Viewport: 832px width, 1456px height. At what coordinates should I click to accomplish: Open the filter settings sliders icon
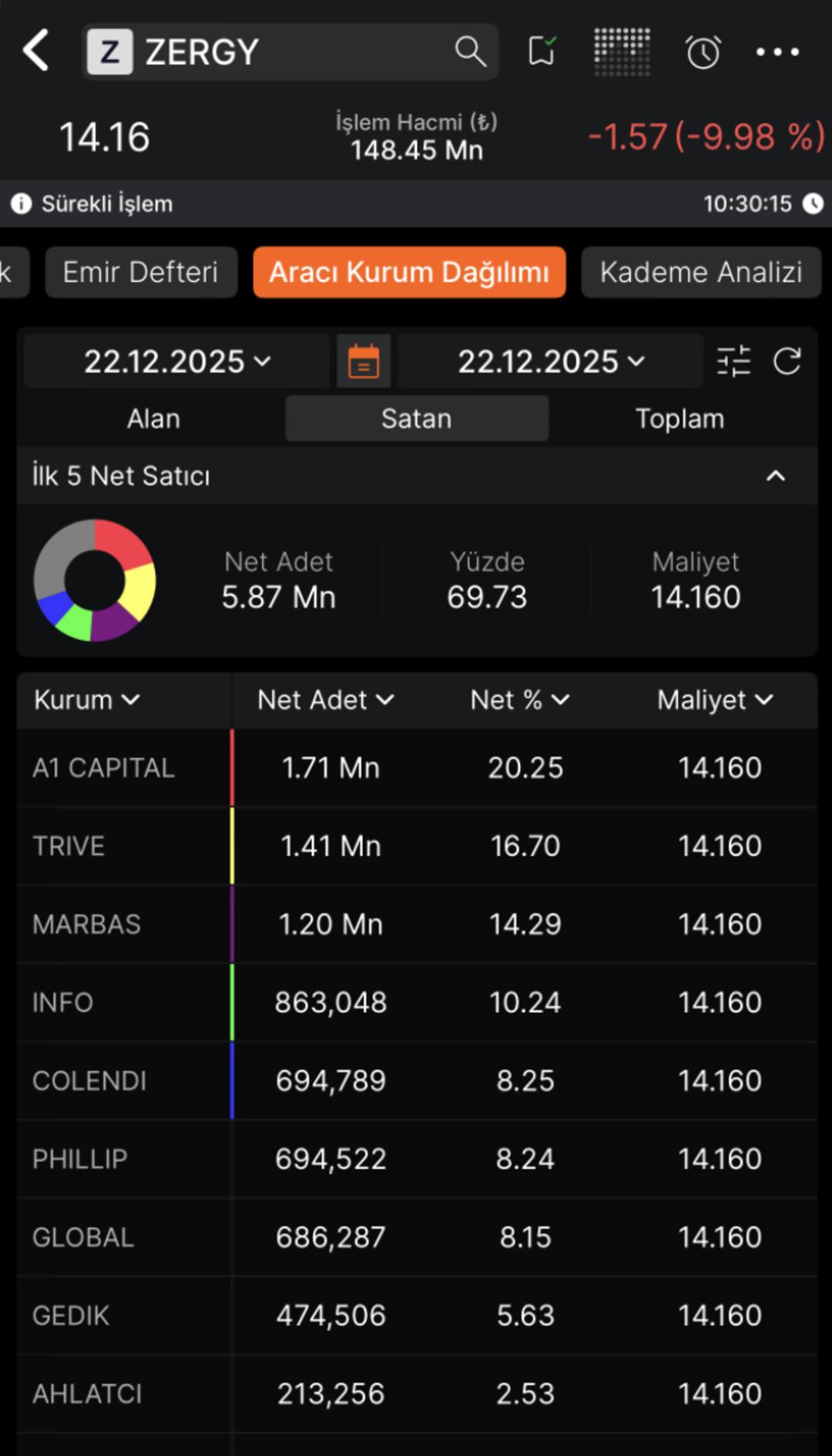click(733, 361)
